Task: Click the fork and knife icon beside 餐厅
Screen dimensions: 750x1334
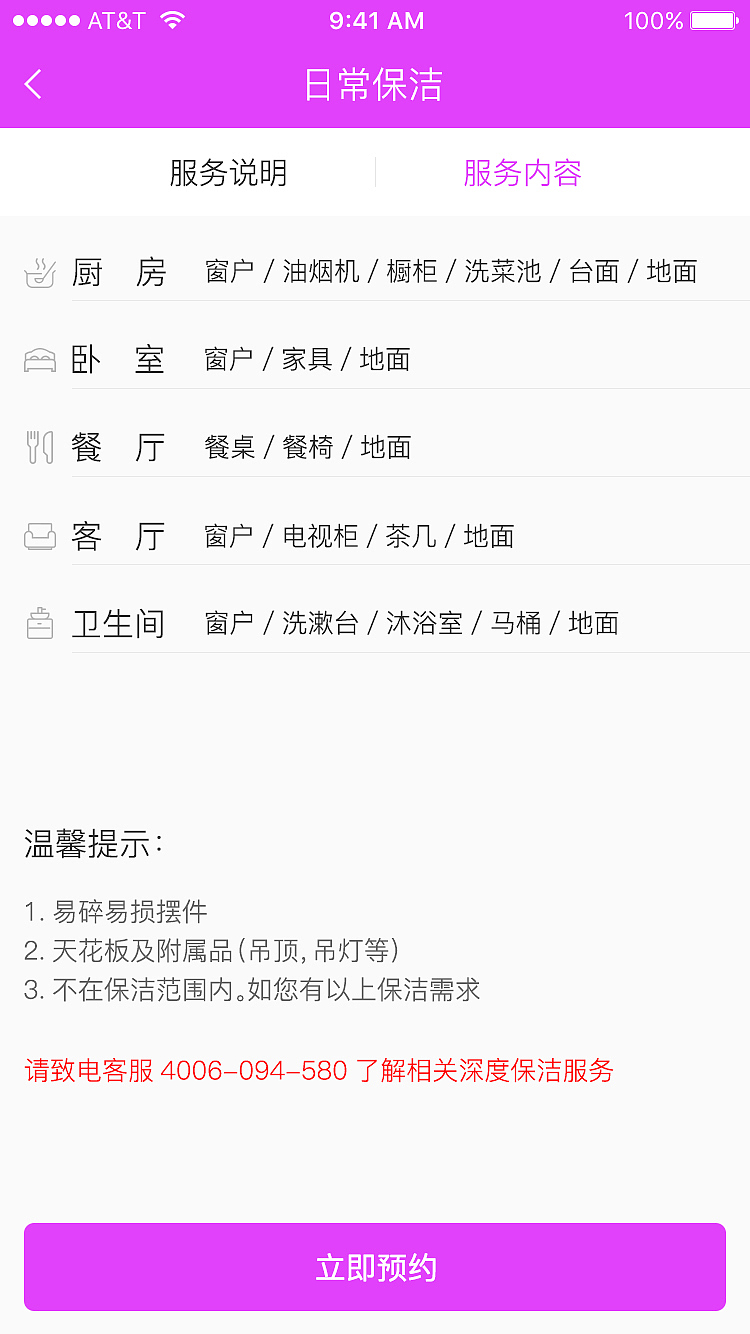Action: [x=38, y=446]
